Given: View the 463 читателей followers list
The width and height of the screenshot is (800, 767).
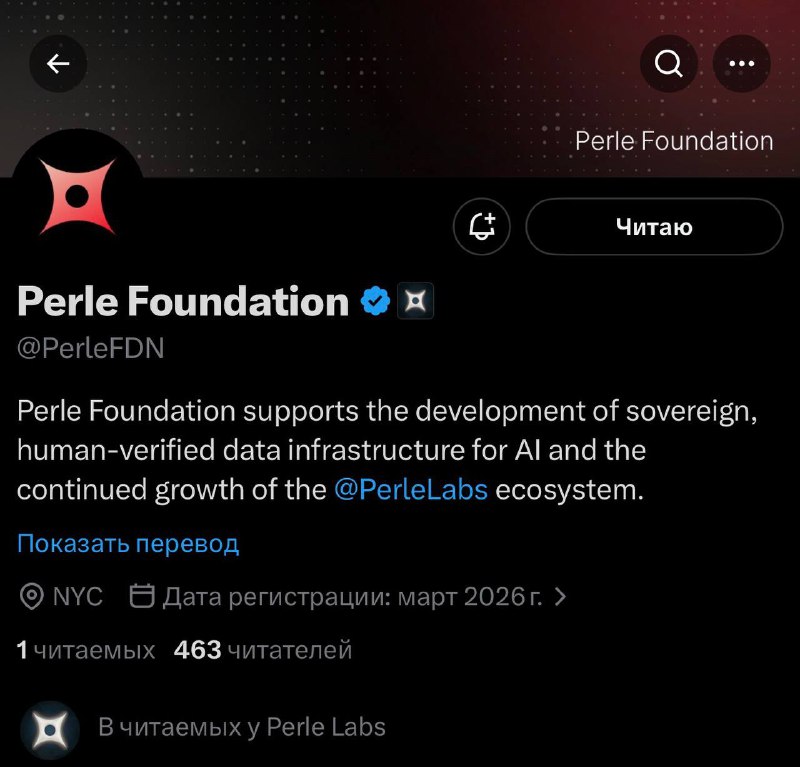Looking at the screenshot, I should click(x=263, y=650).
